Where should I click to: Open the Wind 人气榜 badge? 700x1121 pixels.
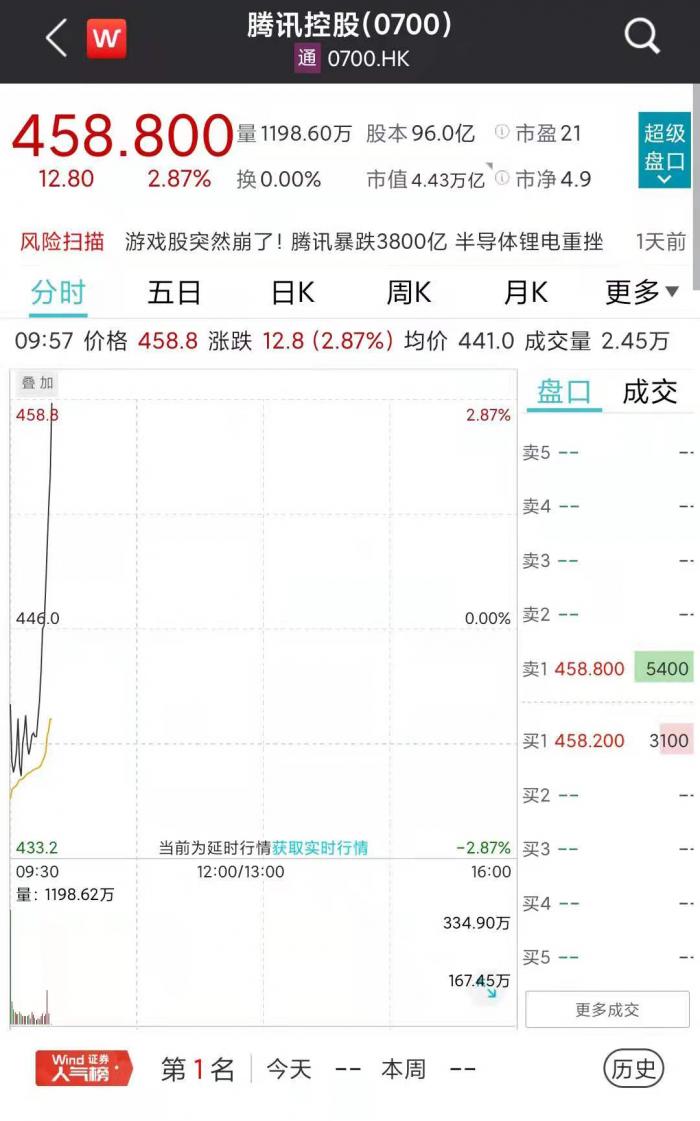(84, 1068)
